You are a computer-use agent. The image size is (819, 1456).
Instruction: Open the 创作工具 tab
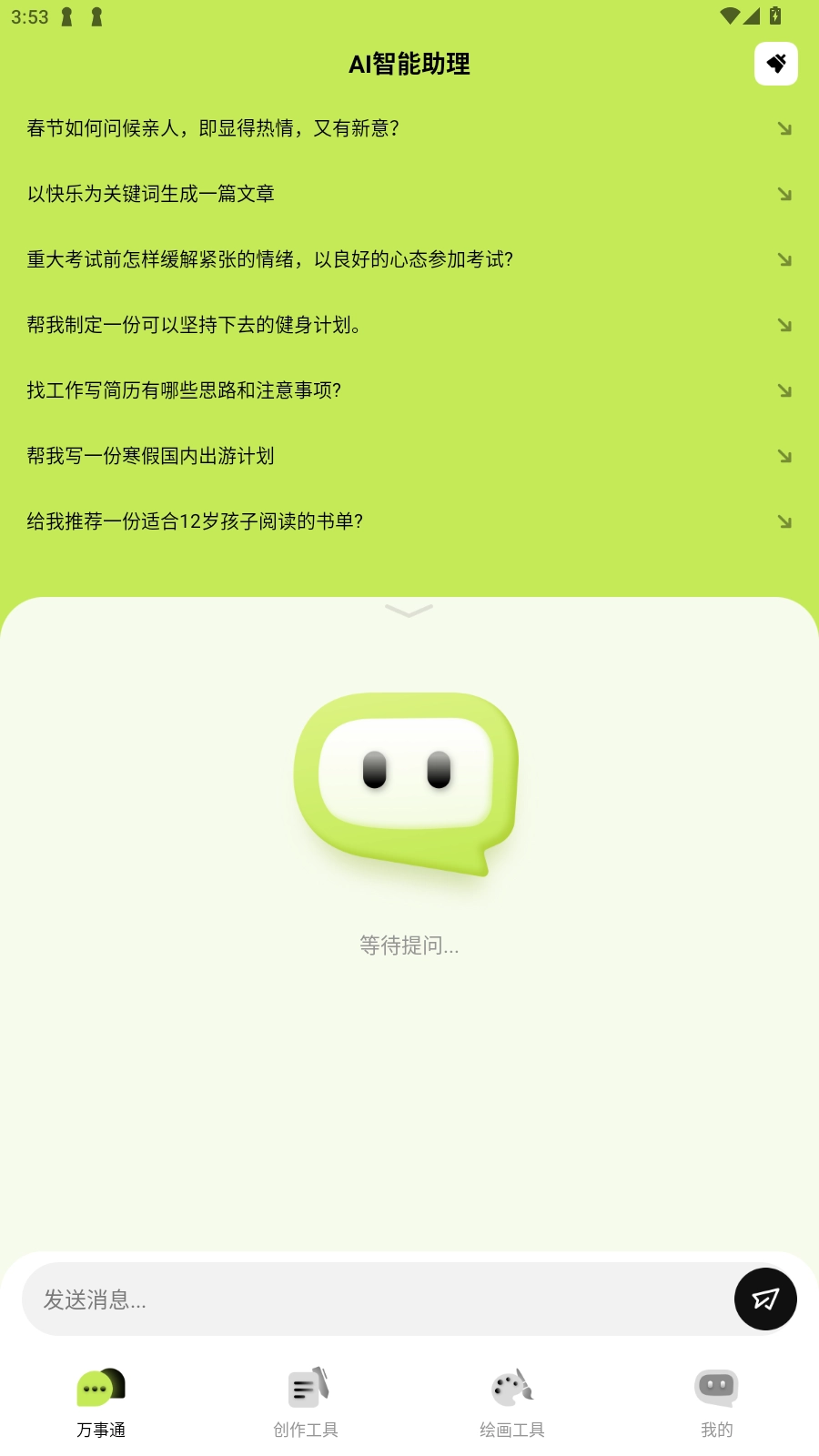306,1403
